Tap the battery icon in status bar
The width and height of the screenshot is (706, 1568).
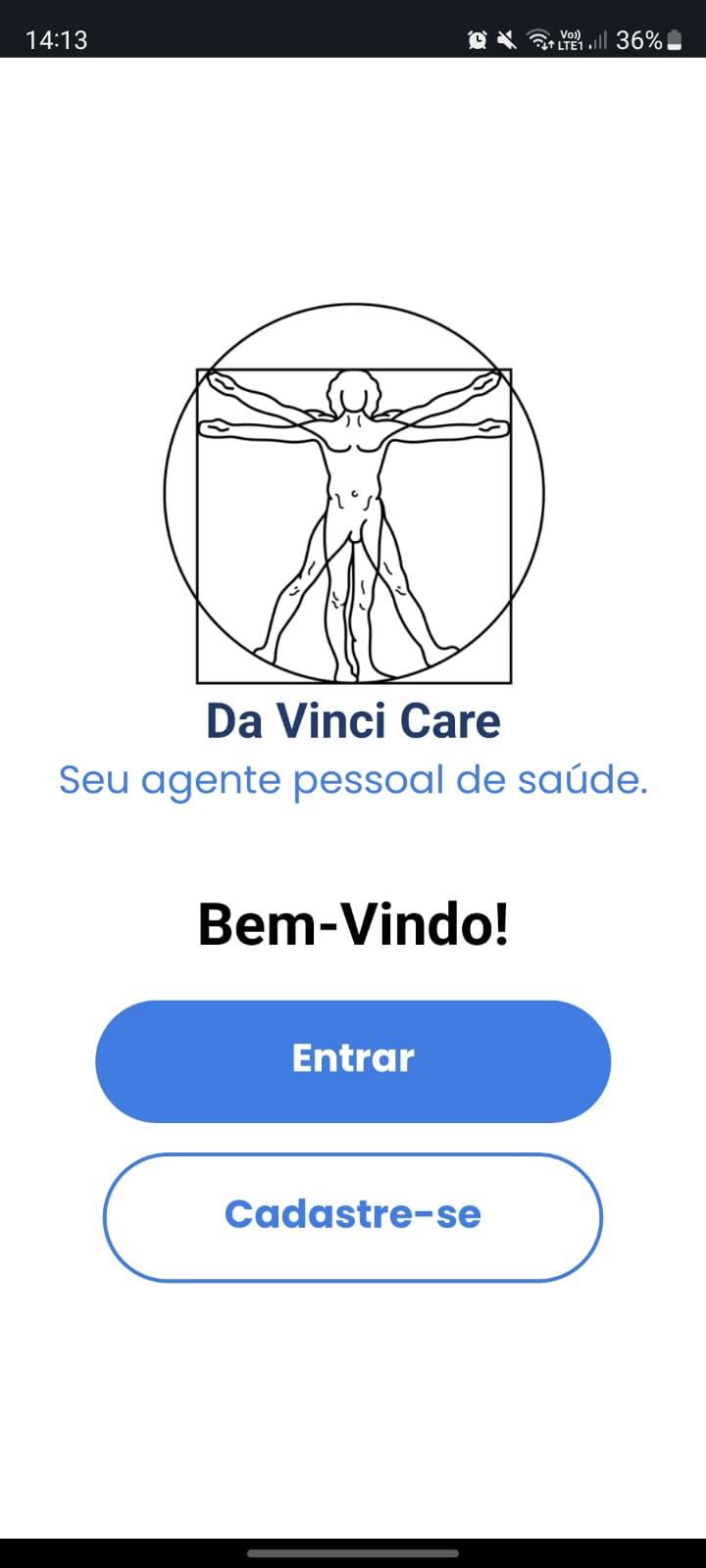(x=675, y=40)
